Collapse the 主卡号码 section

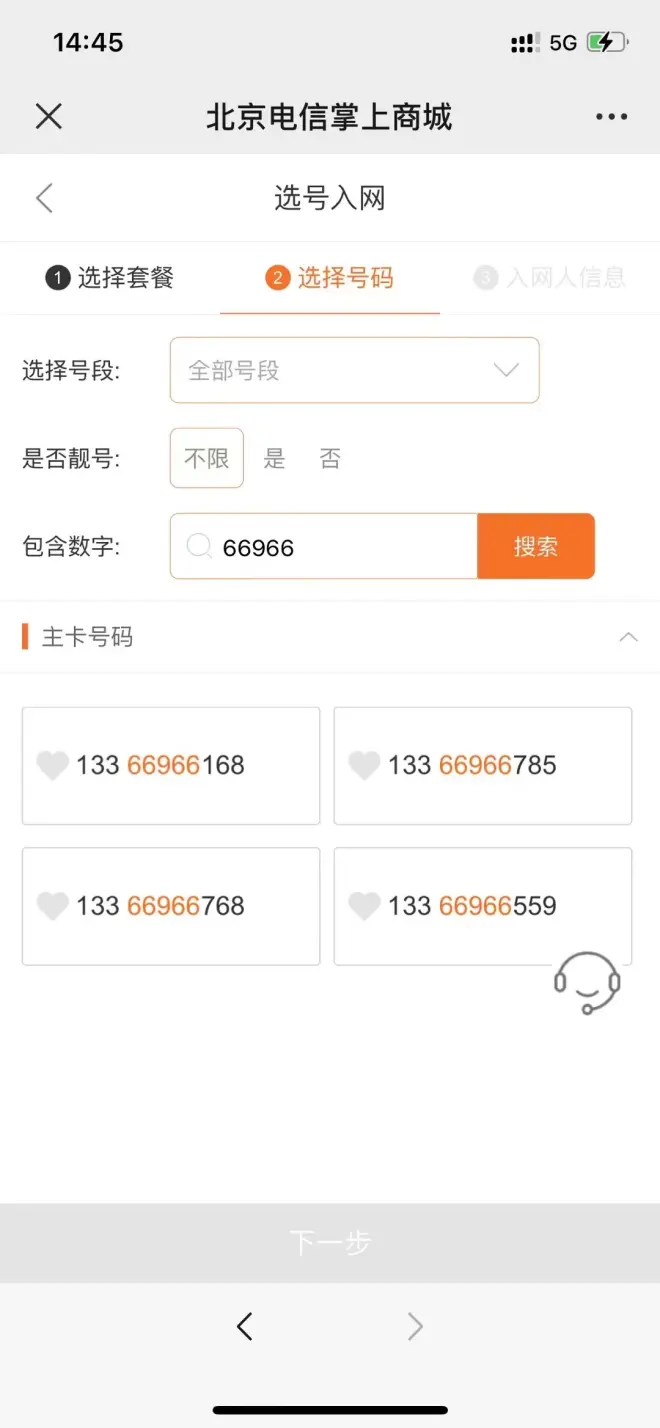coord(628,637)
